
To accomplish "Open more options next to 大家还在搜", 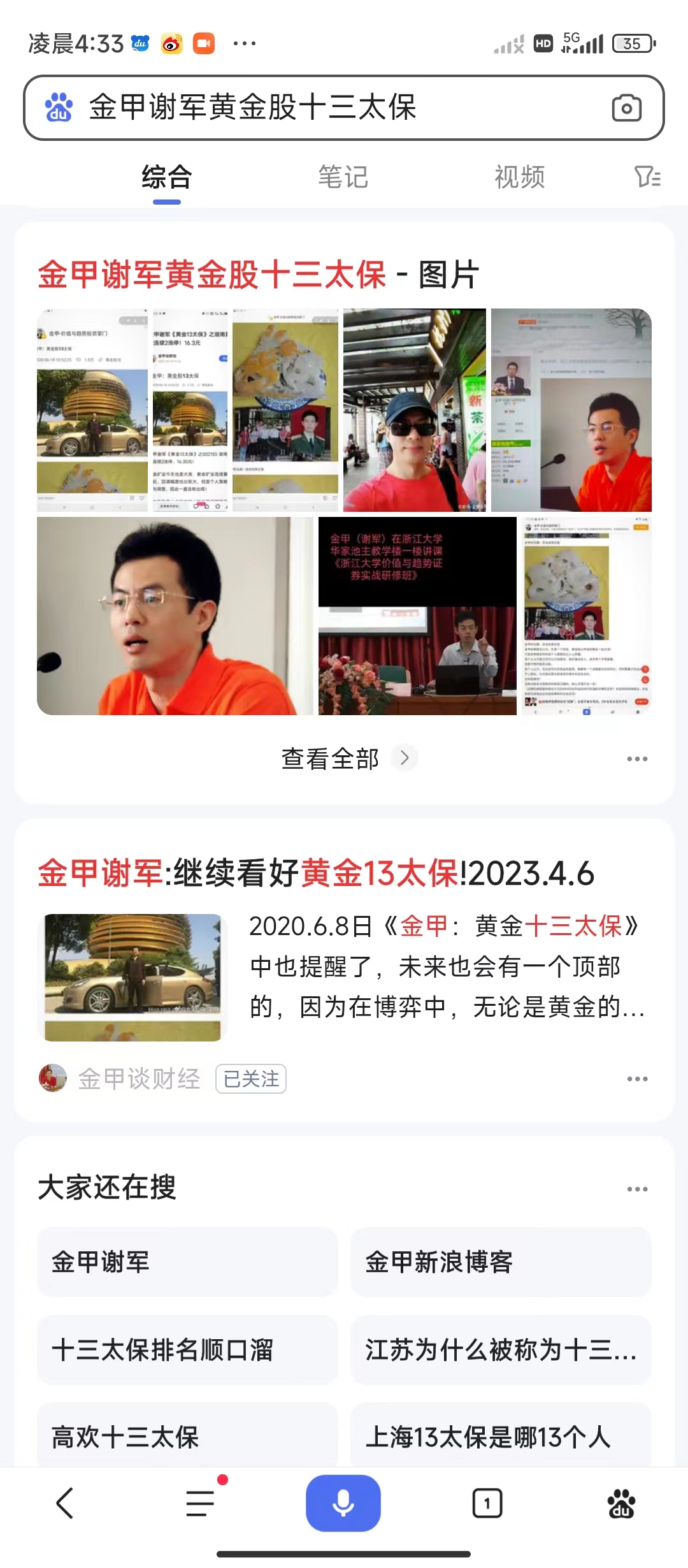I will point(637,1189).
